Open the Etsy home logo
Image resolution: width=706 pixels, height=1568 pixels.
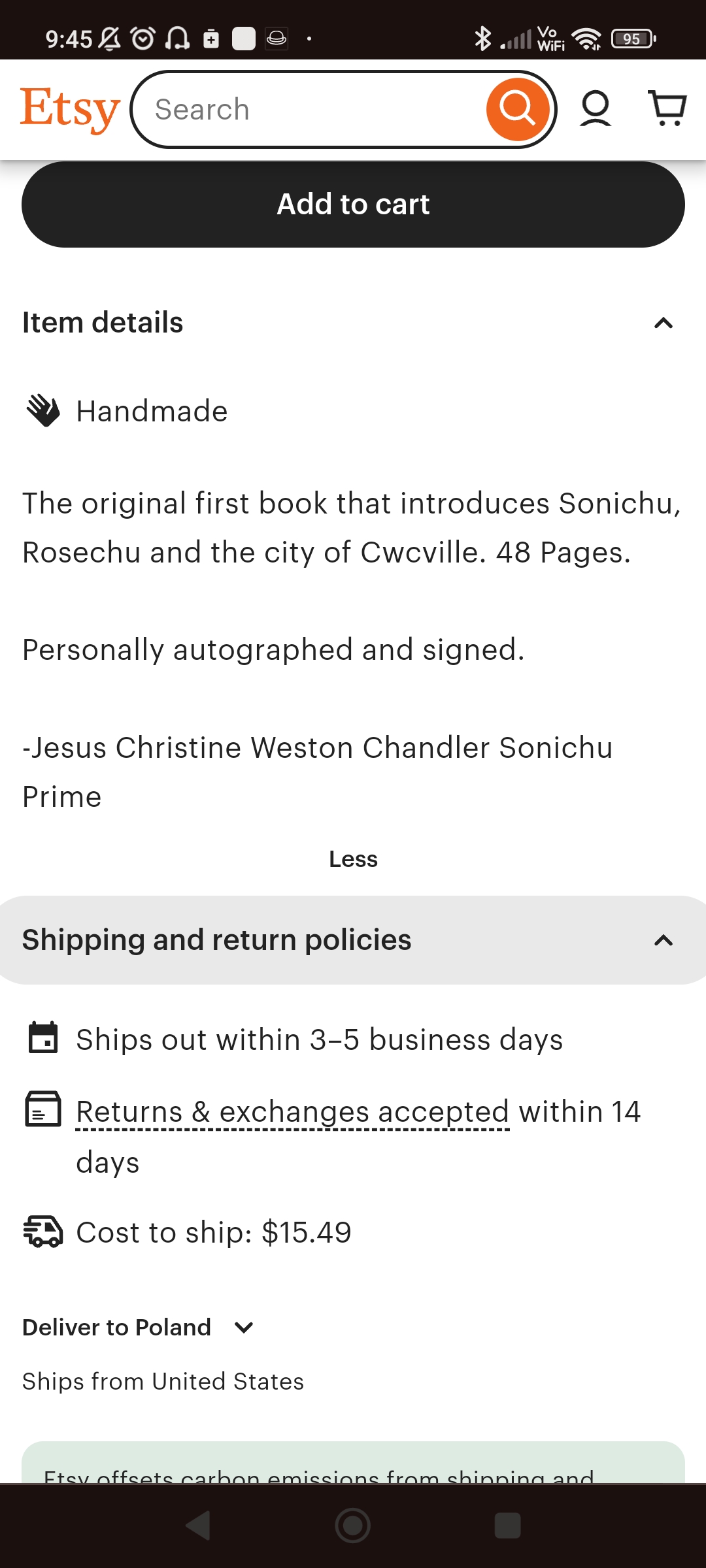[x=70, y=109]
